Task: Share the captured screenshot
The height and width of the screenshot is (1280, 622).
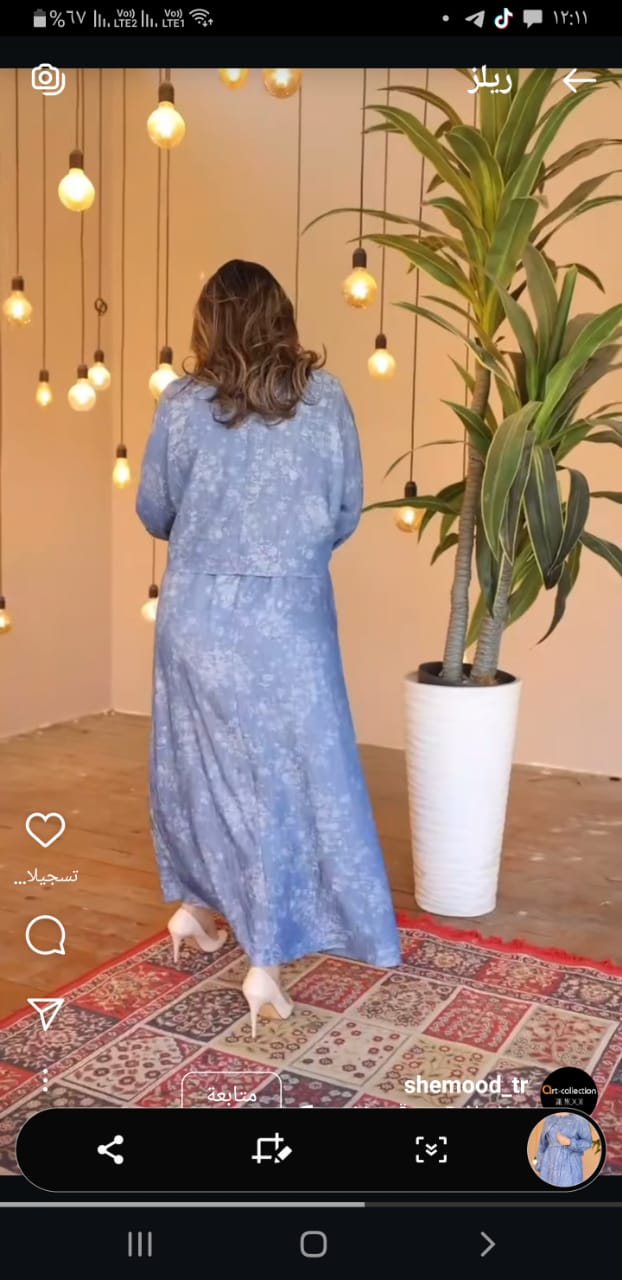Action: [x=110, y=1150]
